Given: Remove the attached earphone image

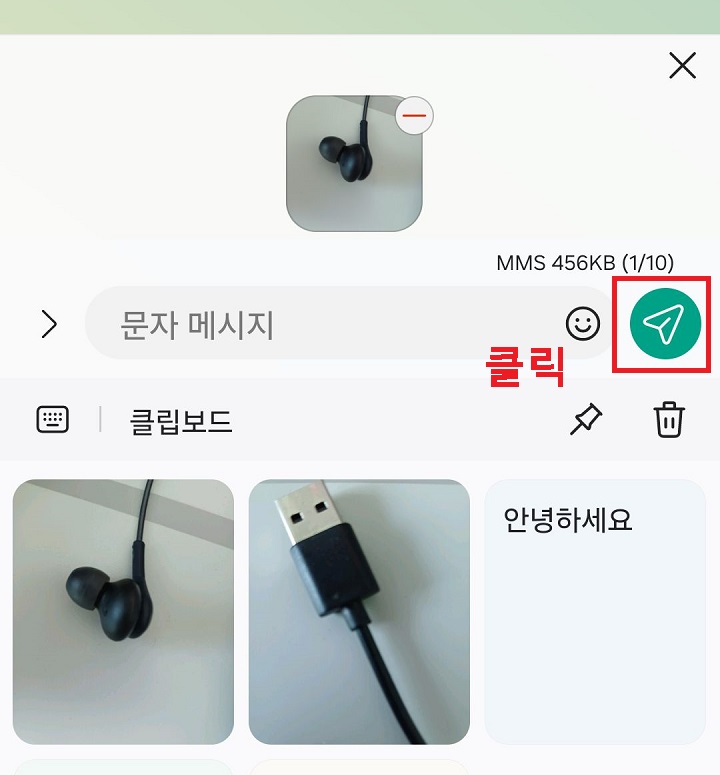Looking at the screenshot, I should pos(414,115).
